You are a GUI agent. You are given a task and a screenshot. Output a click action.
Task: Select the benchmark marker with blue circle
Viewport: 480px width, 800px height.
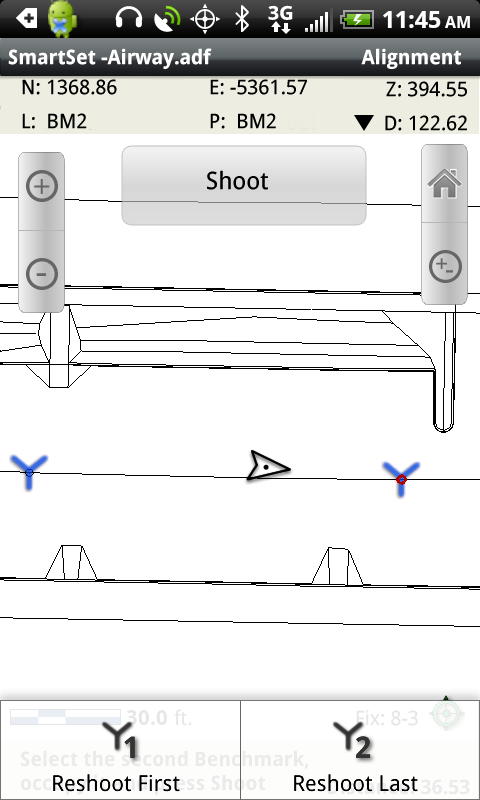pos(29,472)
